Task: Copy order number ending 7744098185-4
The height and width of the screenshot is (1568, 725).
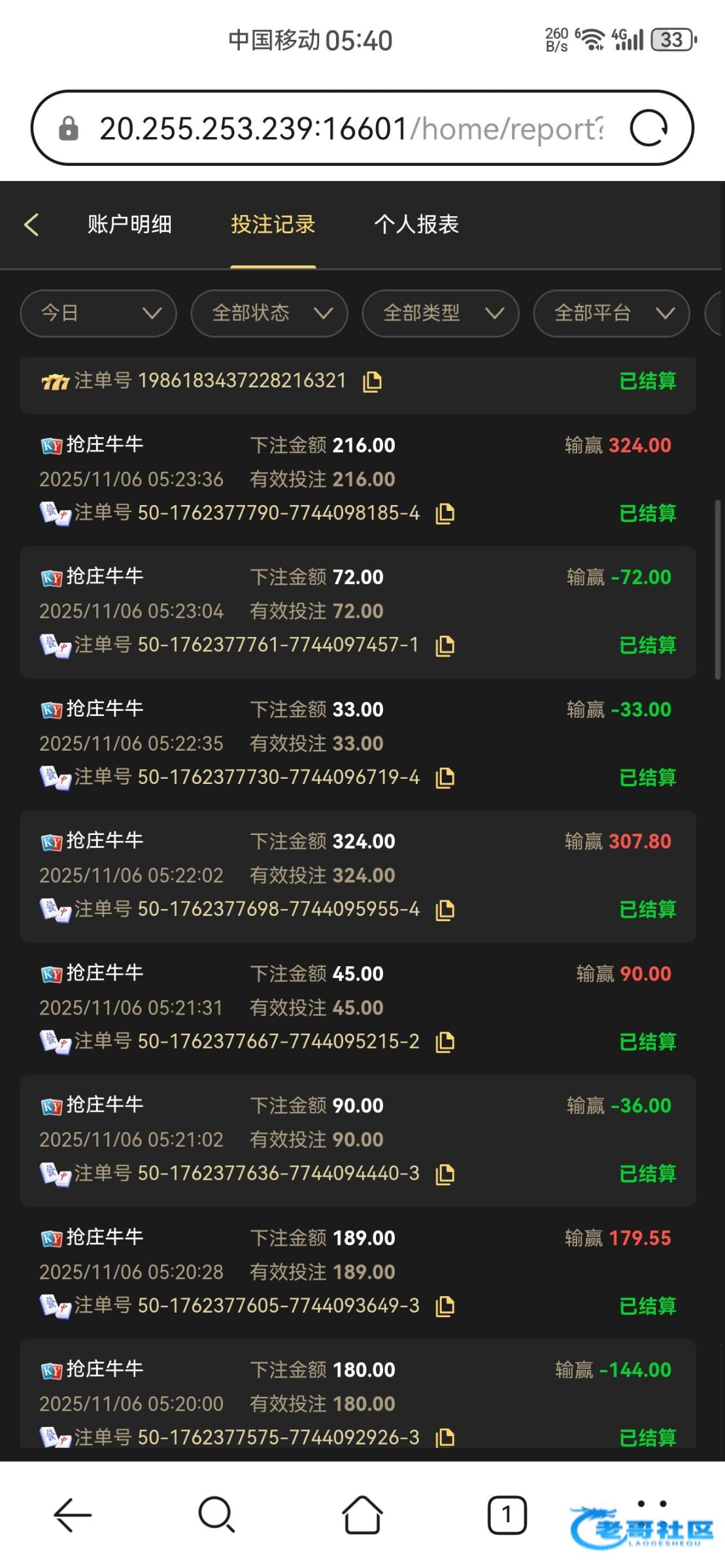Action: point(445,514)
